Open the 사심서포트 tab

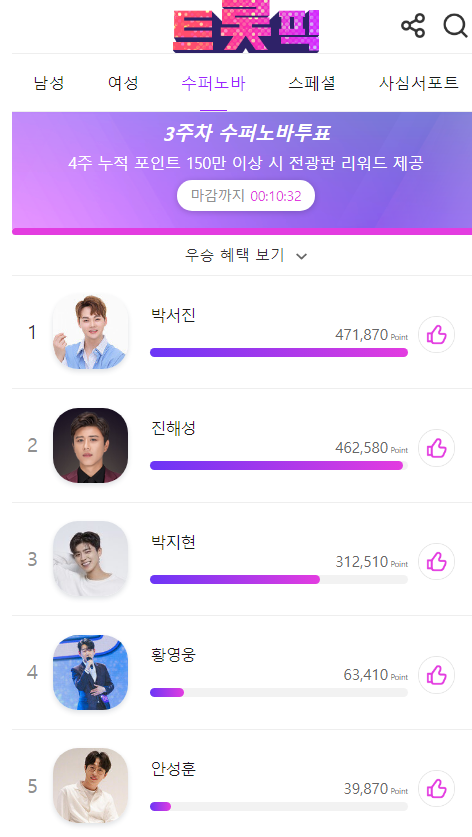[x=418, y=83]
